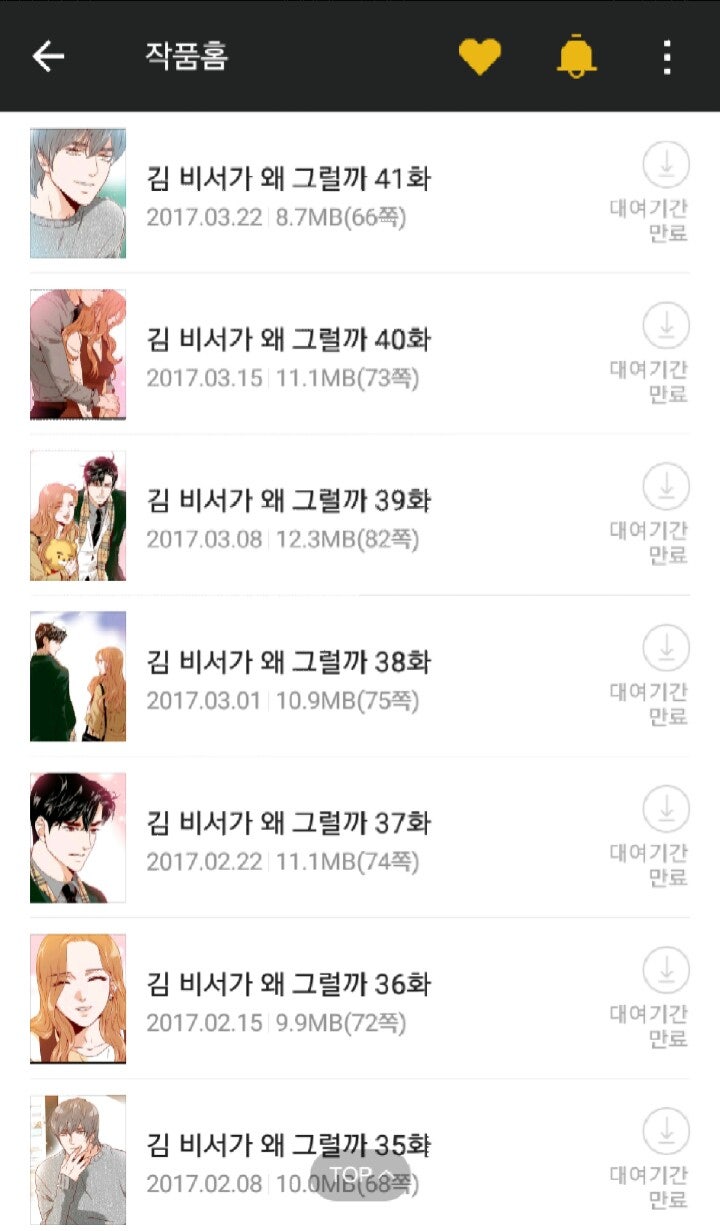Open episode 김 비서가 왜 그럴까 41화
Viewport: 720px width, 1231px height.
[x=360, y=192]
